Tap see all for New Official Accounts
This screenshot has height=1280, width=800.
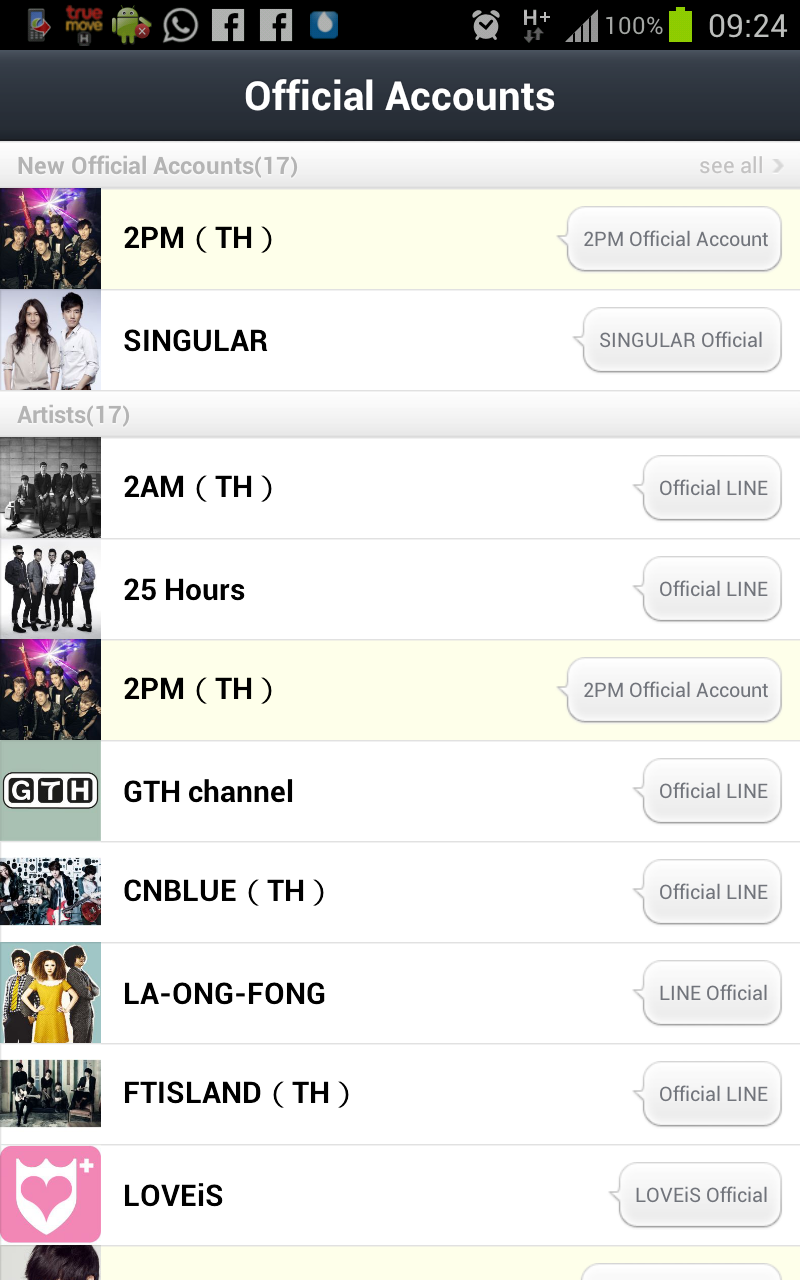point(740,166)
